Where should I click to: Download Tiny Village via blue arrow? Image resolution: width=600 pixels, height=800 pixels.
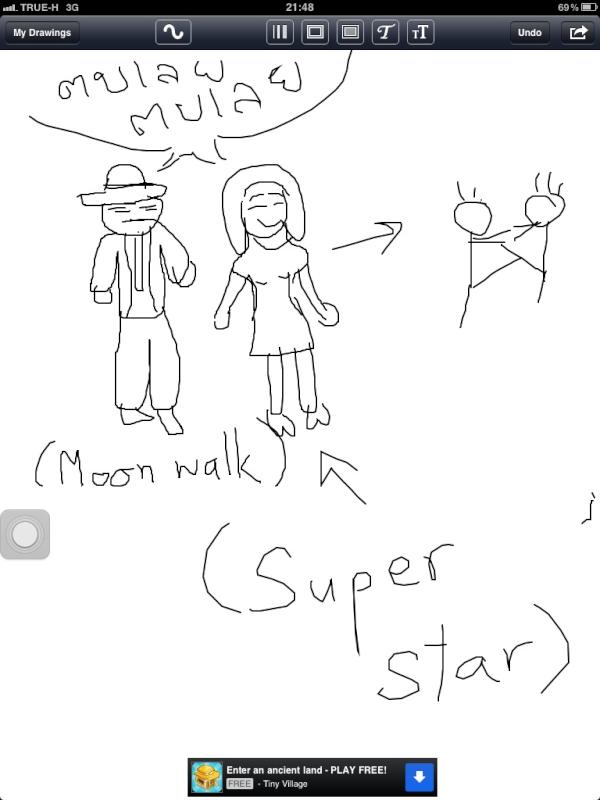pos(419,777)
